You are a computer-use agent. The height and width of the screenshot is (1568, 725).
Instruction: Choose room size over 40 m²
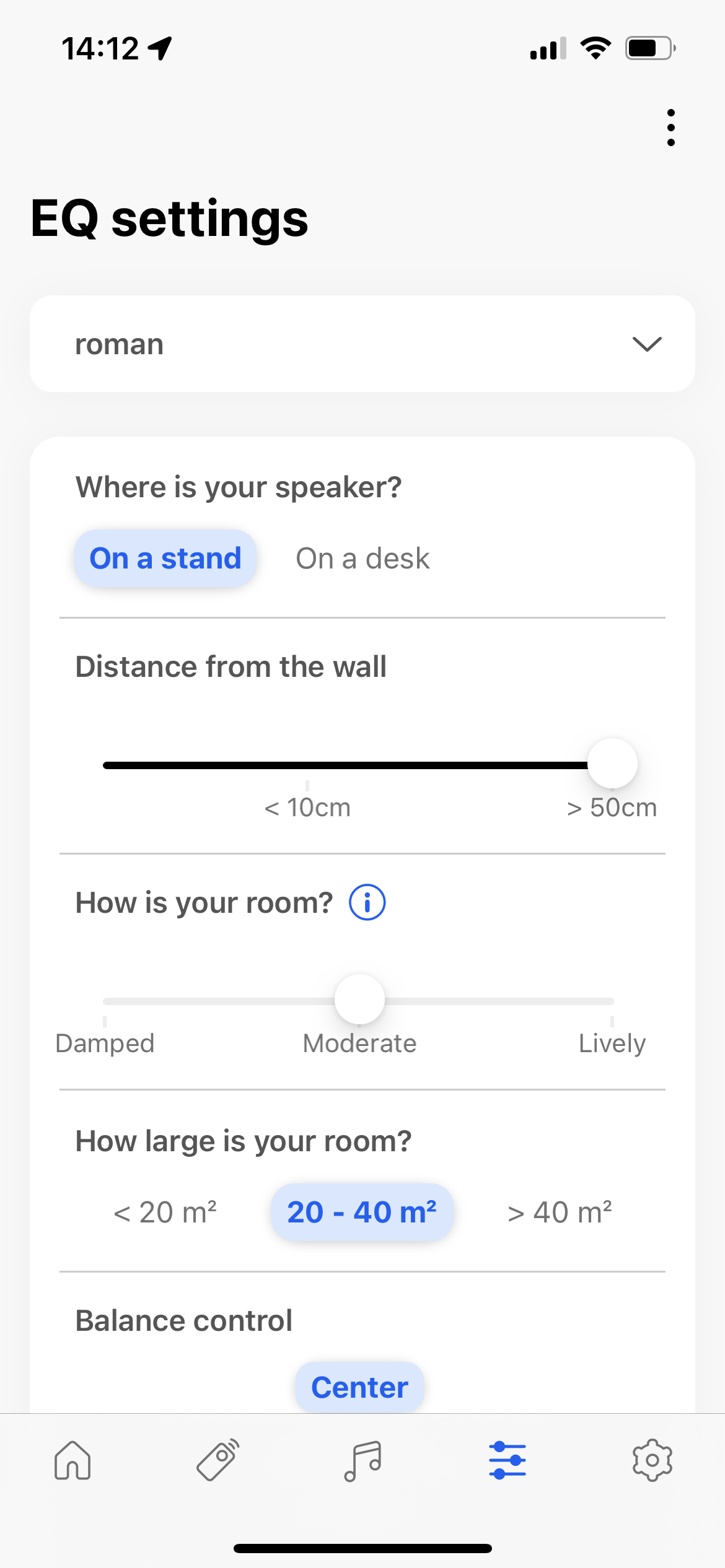pos(560,1213)
